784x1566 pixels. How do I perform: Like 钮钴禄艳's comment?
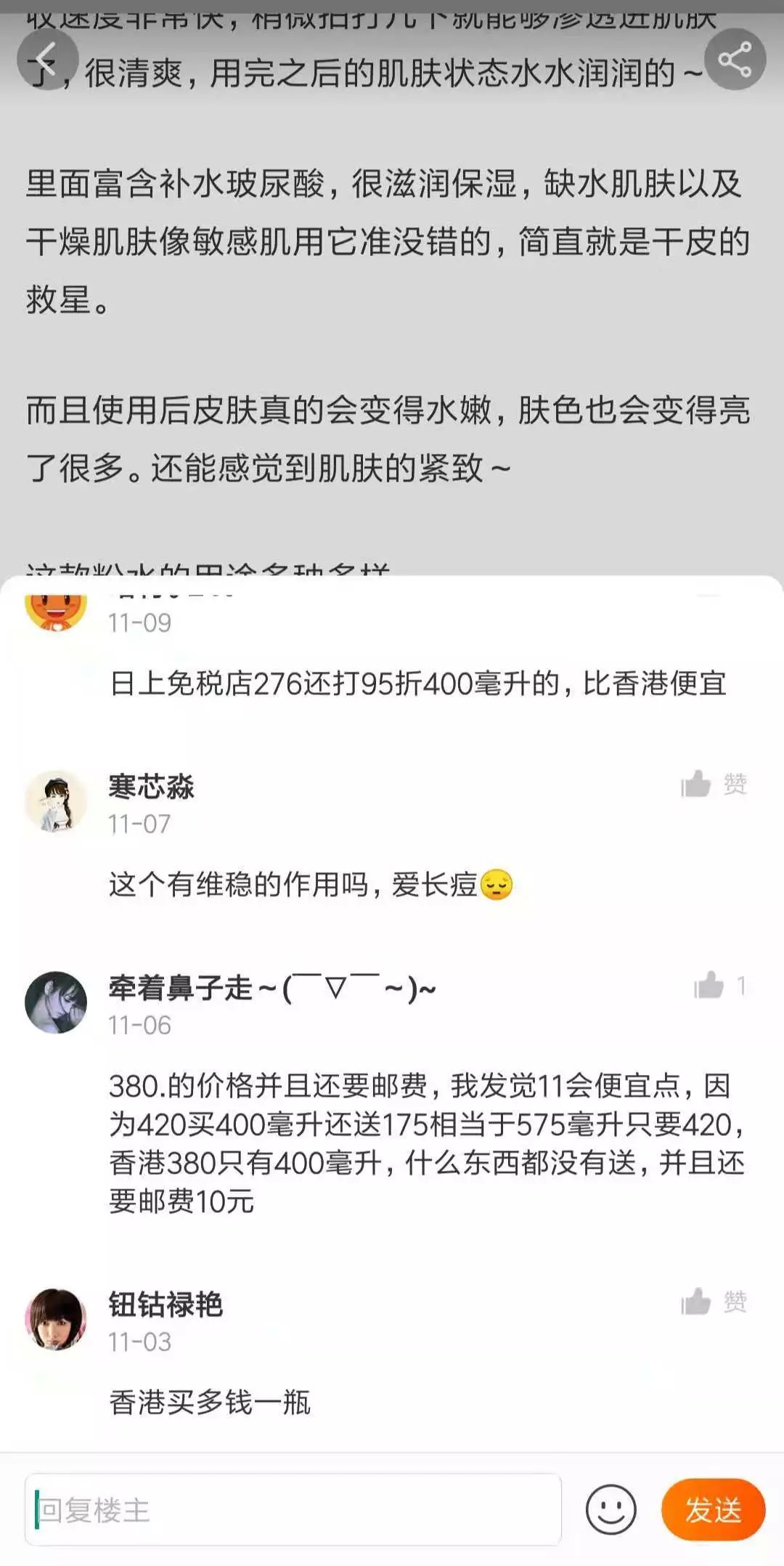coord(697,1302)
